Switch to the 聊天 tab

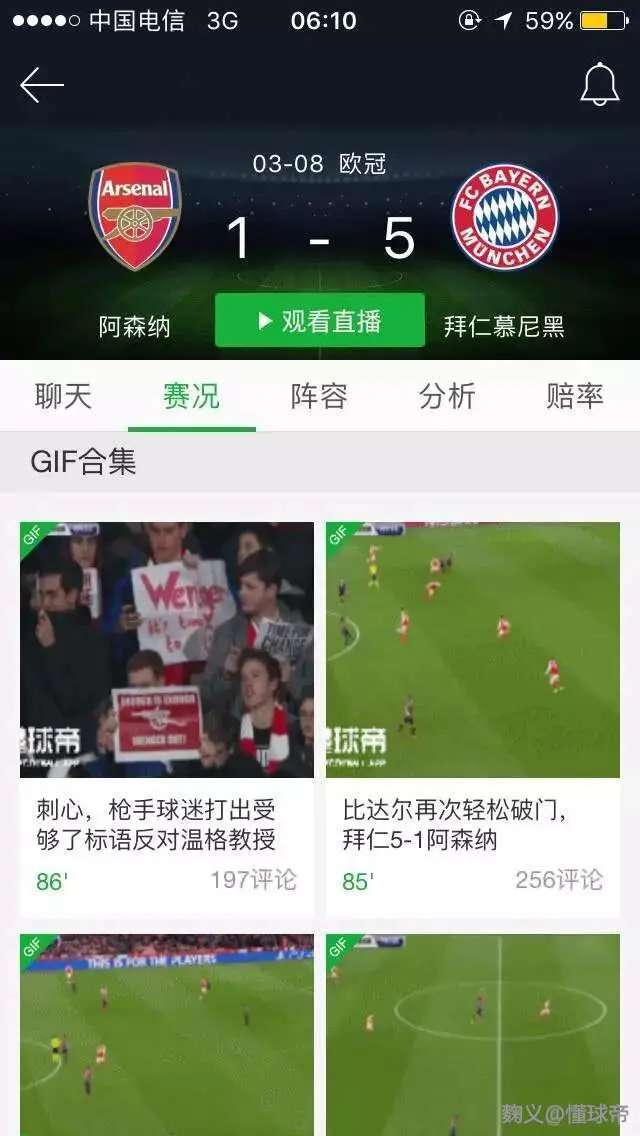pos(63,396)
